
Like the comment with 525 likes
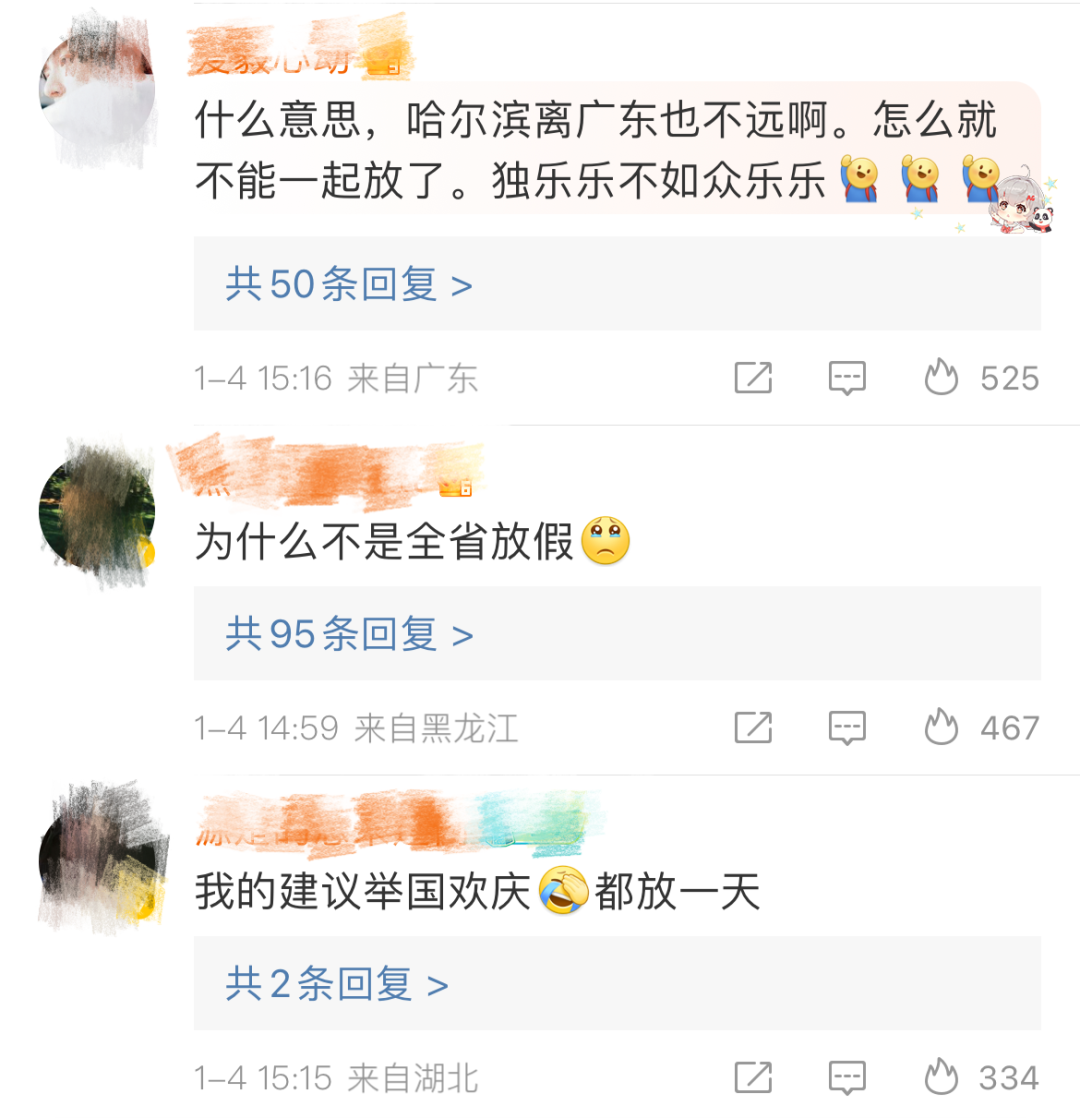click(941, 378)
